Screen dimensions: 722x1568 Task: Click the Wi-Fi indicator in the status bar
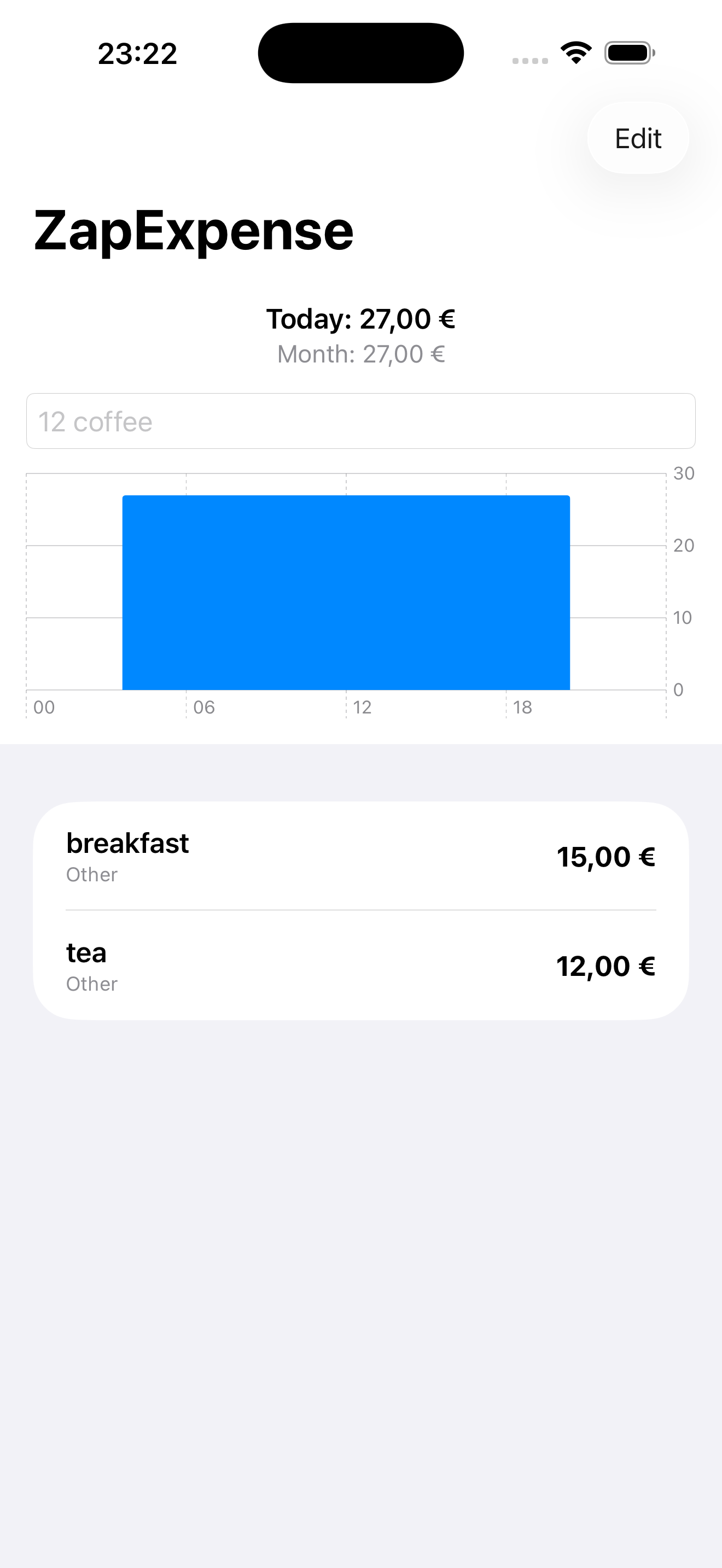pyautogui.click(x=575, y=52)
